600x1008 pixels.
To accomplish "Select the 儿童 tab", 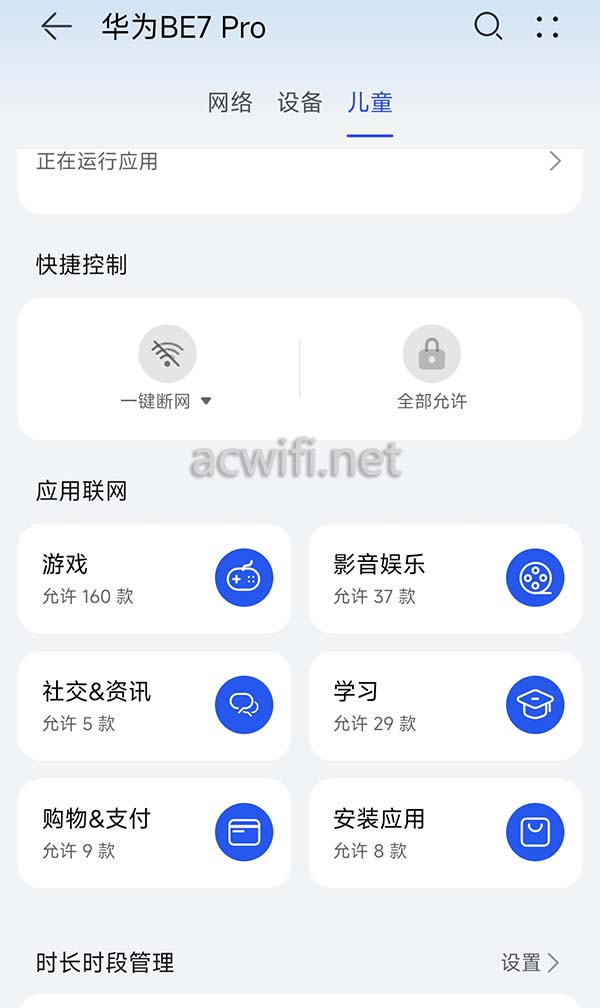I will (370, 103).
